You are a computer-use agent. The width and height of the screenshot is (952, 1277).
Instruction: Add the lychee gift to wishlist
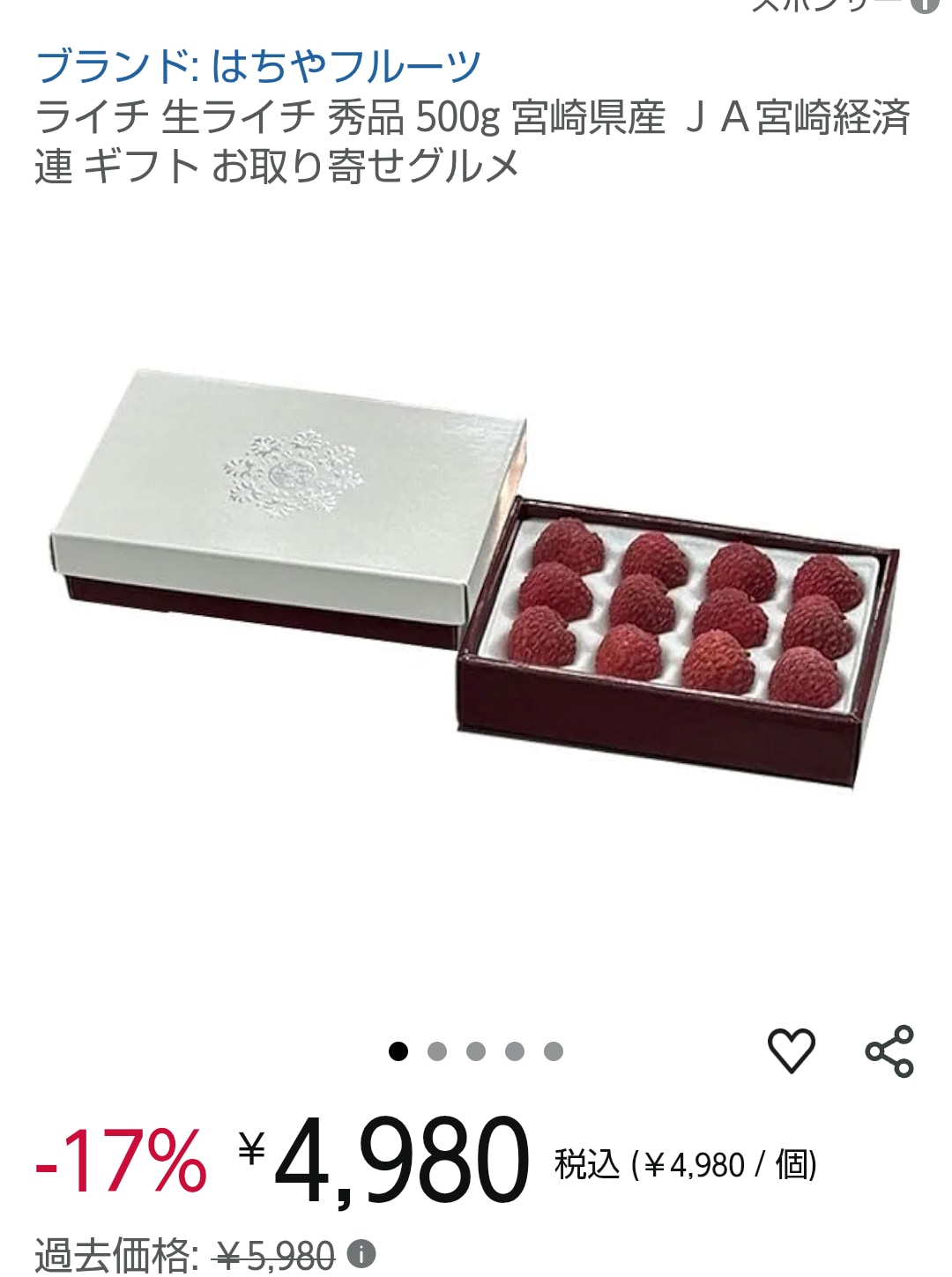(x=791, y=1050)
